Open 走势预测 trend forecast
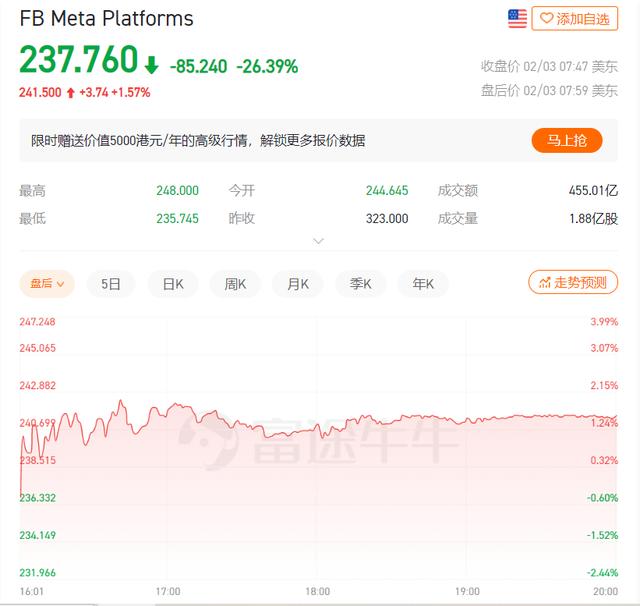Image resolution: width=640 pixels, height=606 pixels. point(573,283)
